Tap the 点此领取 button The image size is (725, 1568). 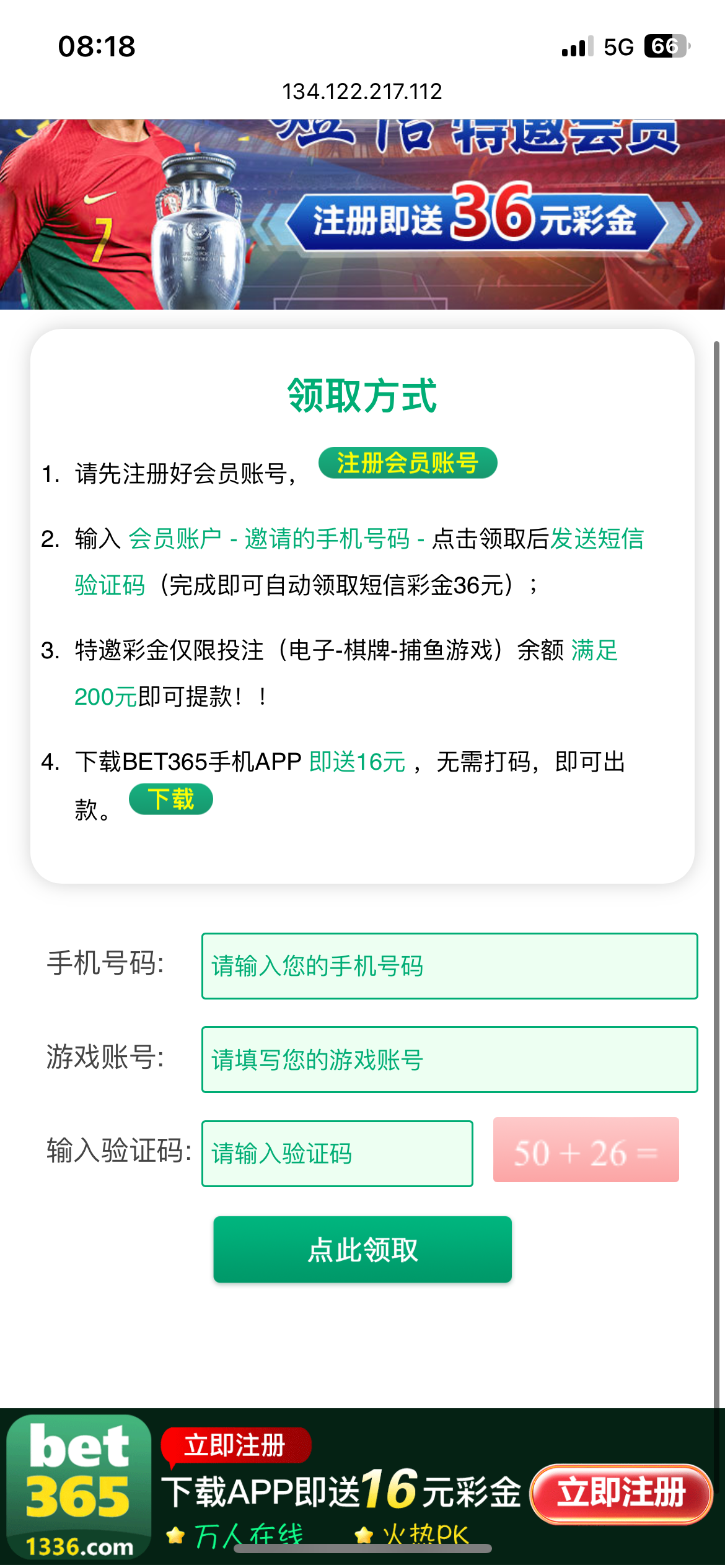point(362,1249)
